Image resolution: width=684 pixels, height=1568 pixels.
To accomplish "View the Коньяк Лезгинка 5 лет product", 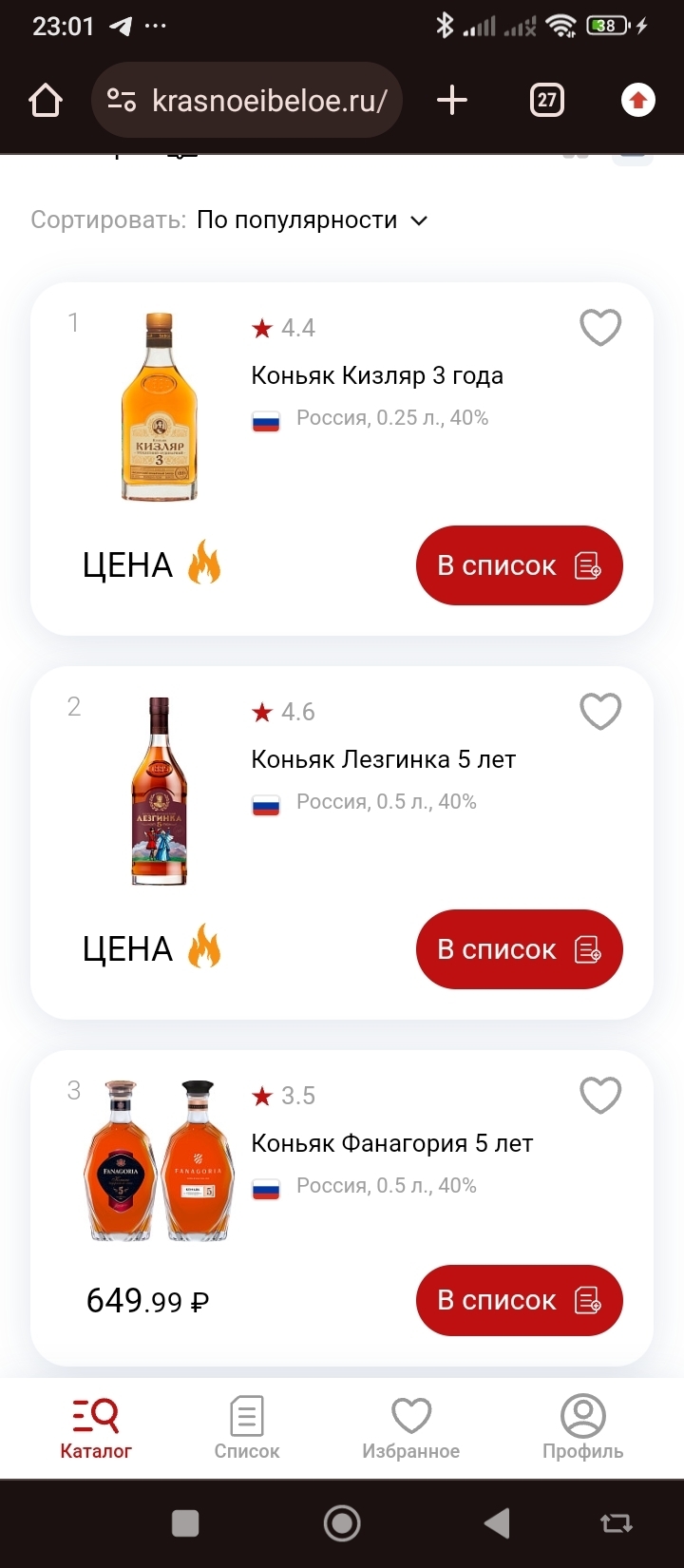I will point(383,760).
